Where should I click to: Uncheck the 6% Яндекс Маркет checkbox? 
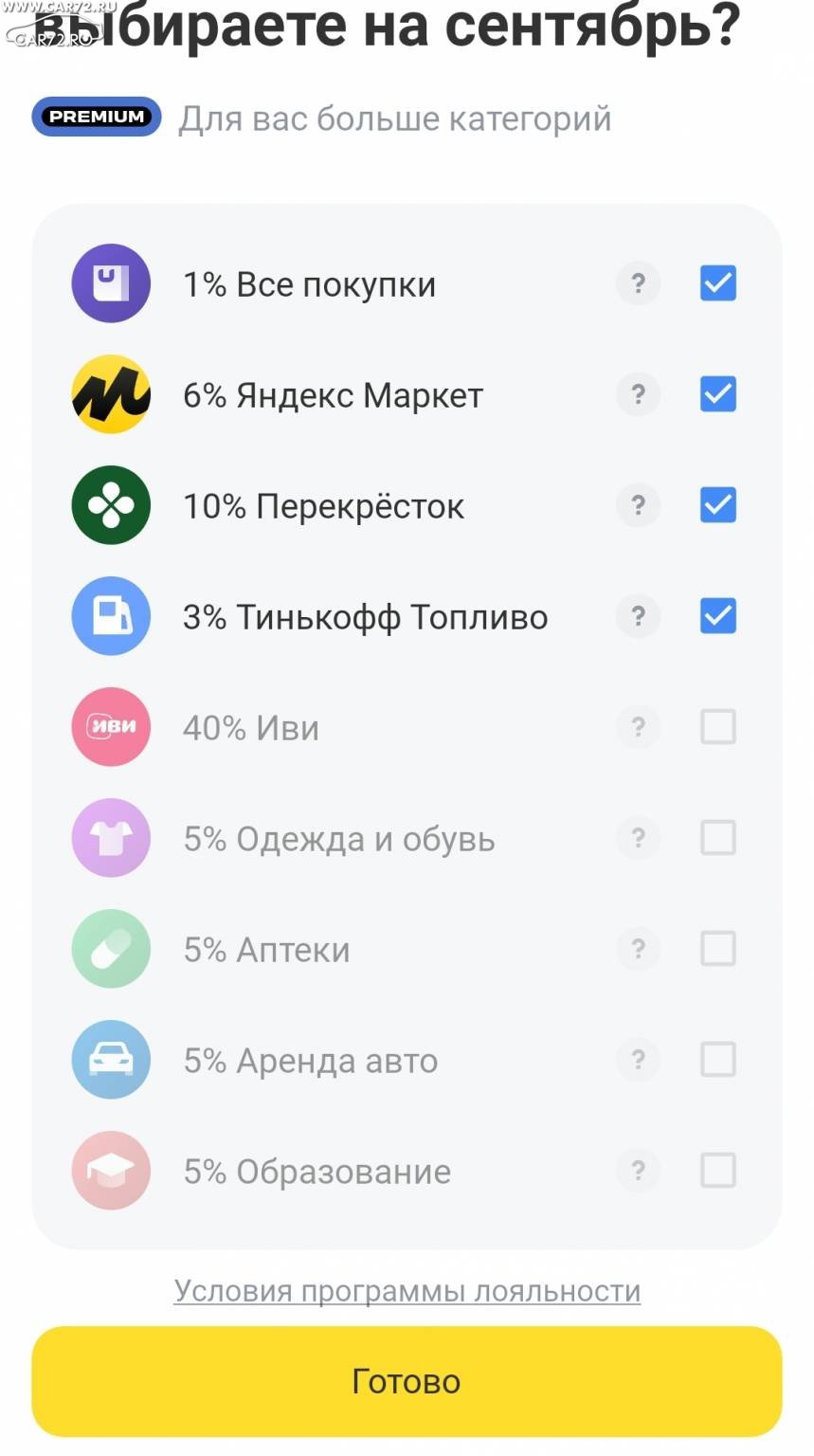(717, 393)
